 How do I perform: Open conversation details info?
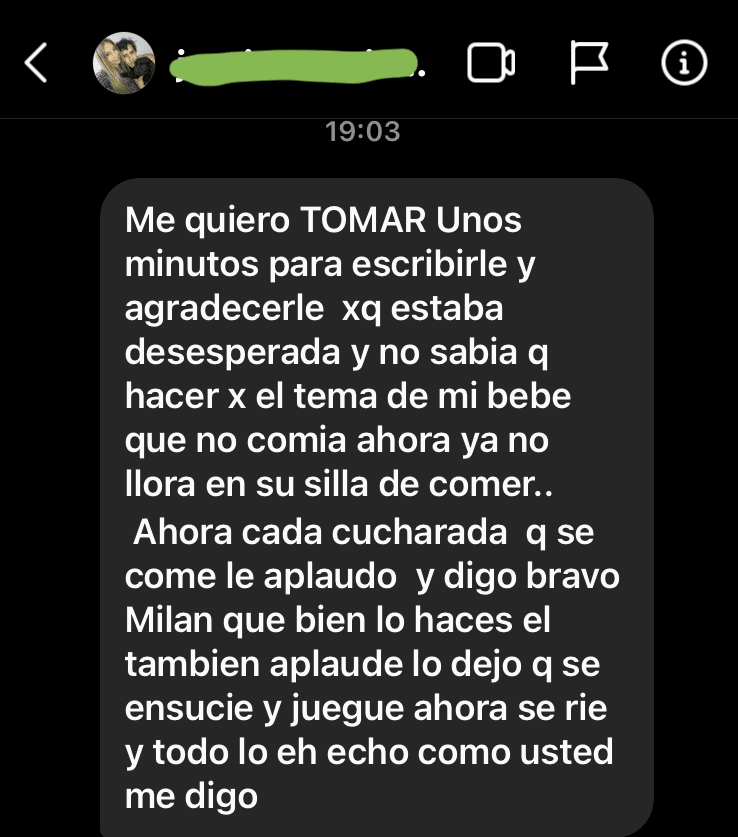[x=685, y=64]
